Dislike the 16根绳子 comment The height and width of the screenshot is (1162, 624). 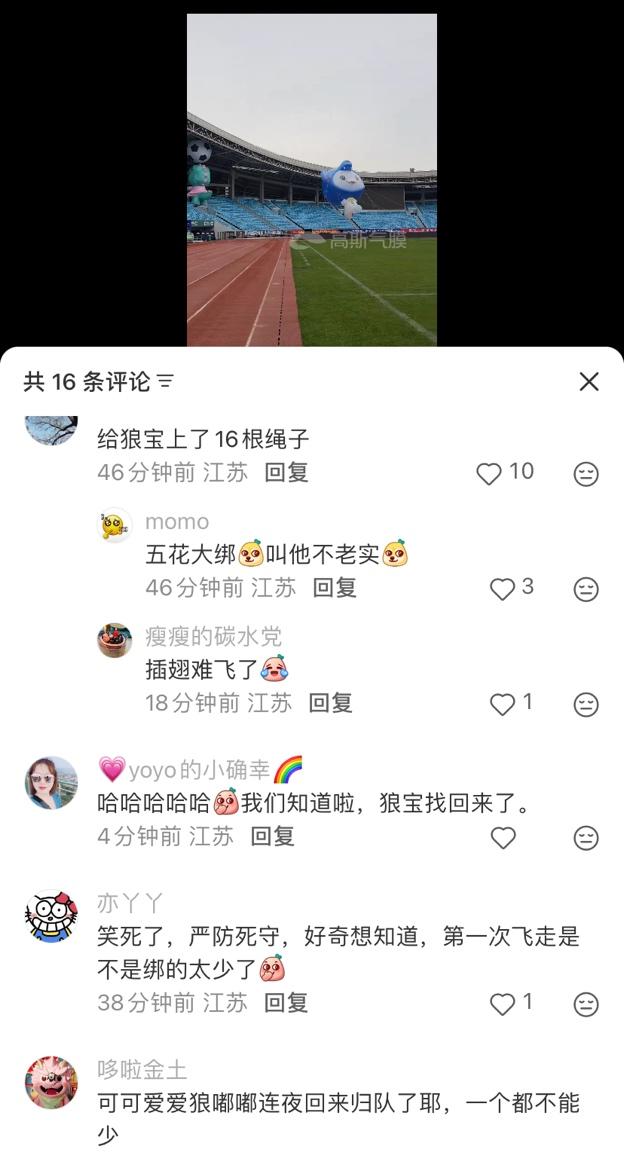click(x=586, y=474)
